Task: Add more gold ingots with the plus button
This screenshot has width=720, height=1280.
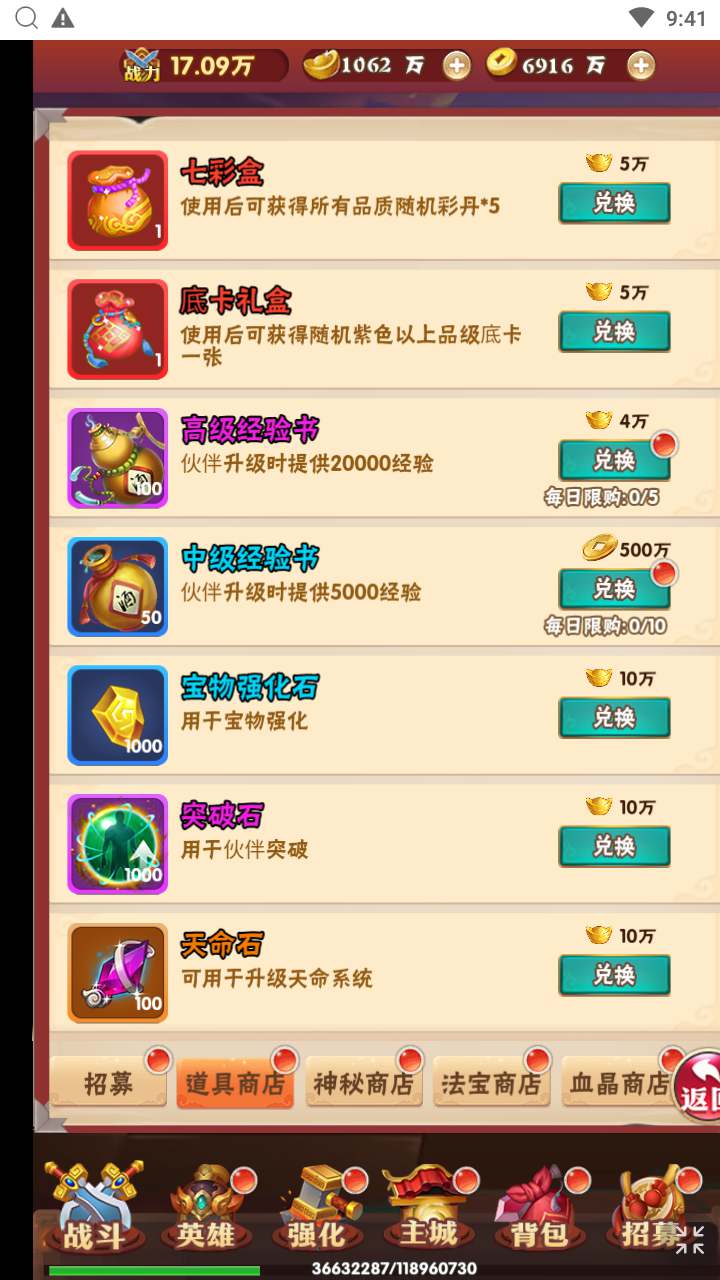Action: tap(456, 66)
